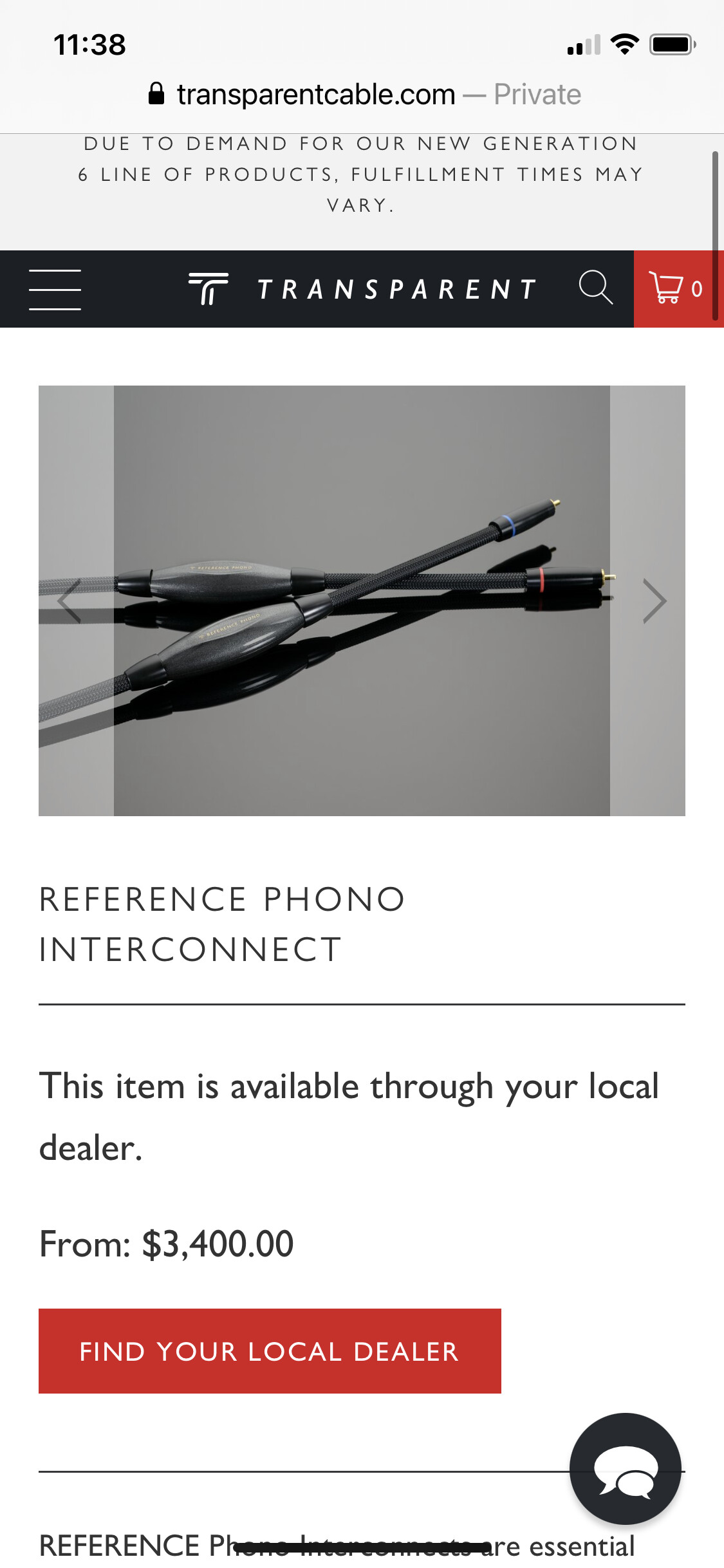Open the Reference Phono cable photo
724x1568 pixels.
point(362,601)
